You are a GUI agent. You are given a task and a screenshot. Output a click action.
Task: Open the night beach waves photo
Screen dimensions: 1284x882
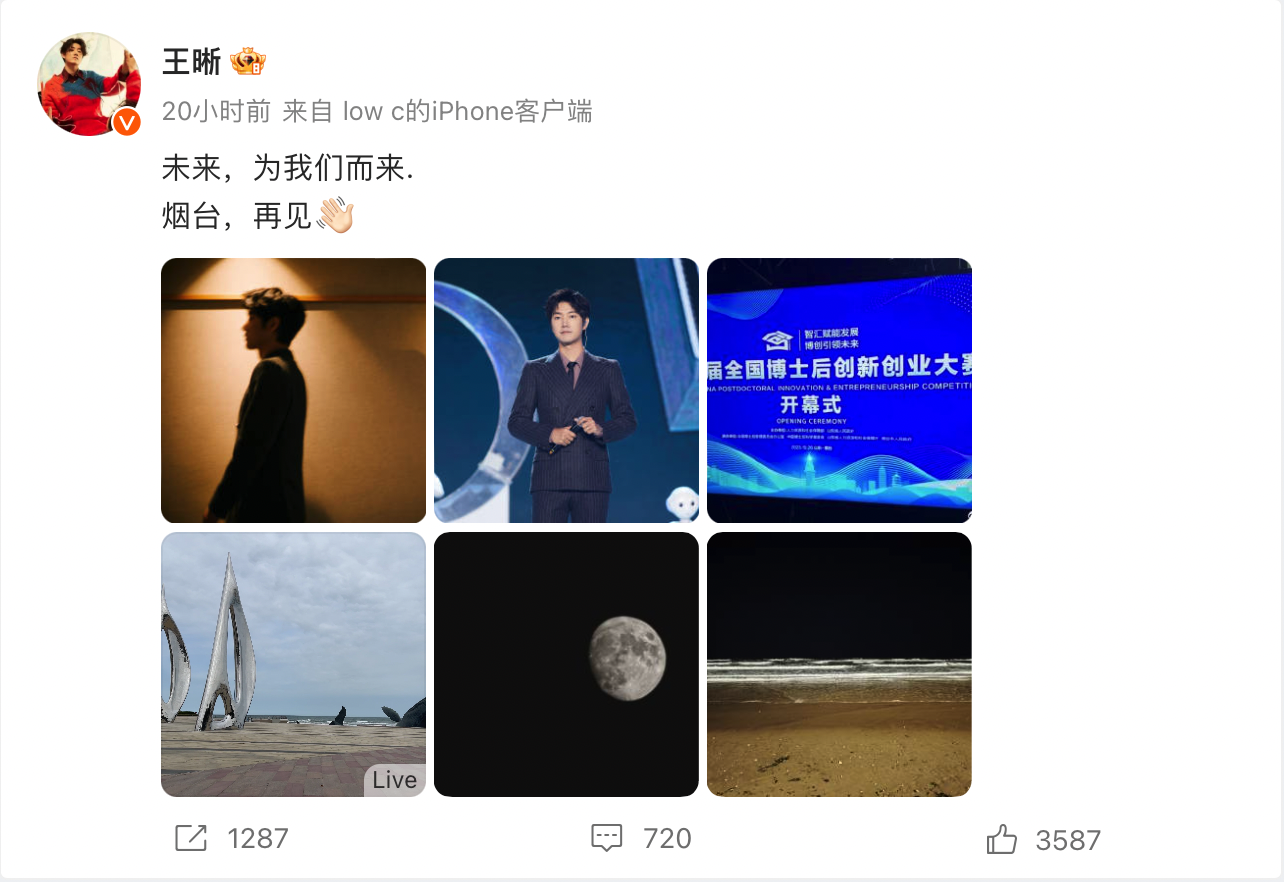coord(839,664)
